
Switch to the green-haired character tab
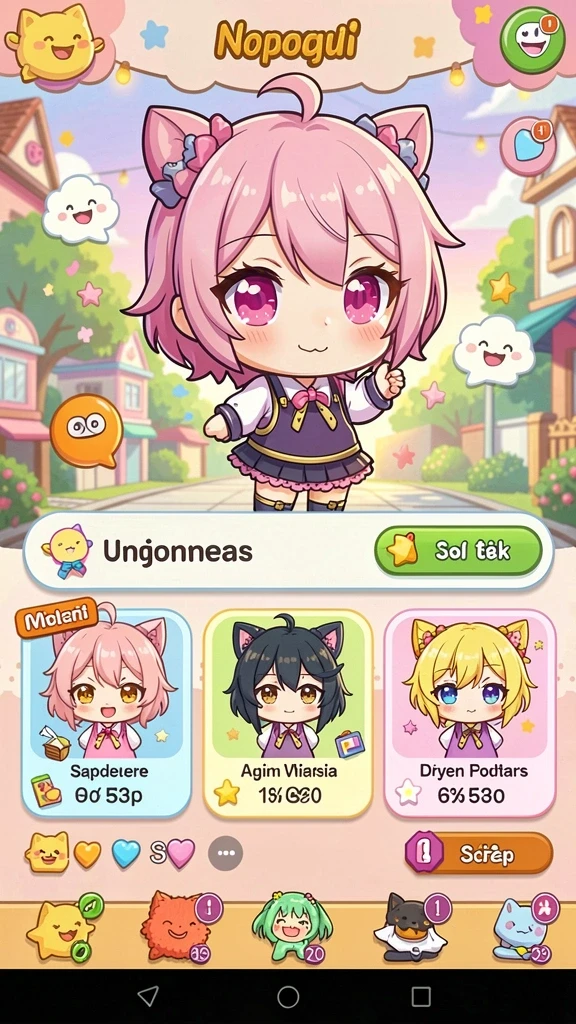[x=292, y=927]
